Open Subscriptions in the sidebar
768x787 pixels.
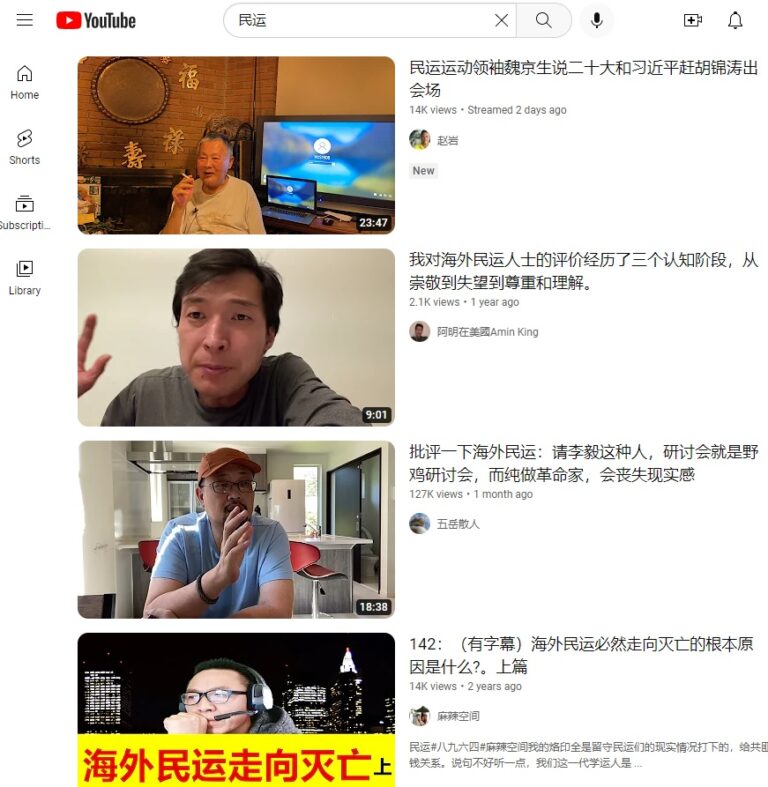click(25, 212)
